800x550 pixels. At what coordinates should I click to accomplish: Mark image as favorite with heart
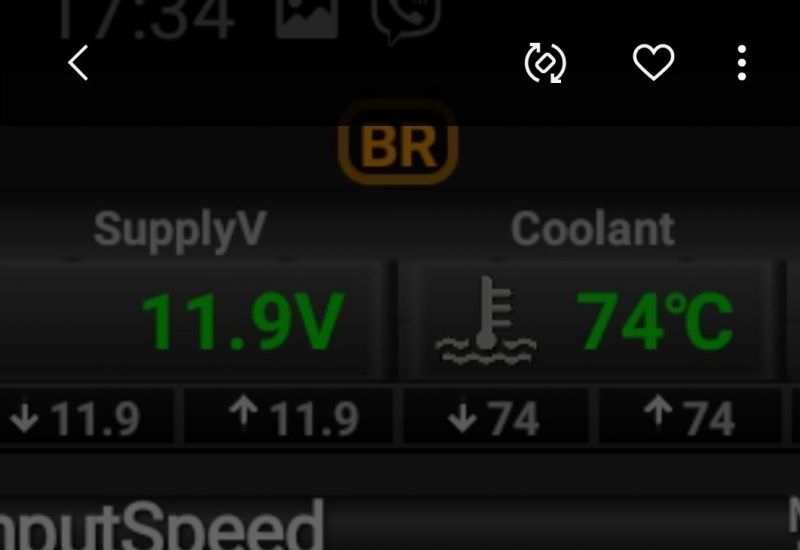coord(653,63)
